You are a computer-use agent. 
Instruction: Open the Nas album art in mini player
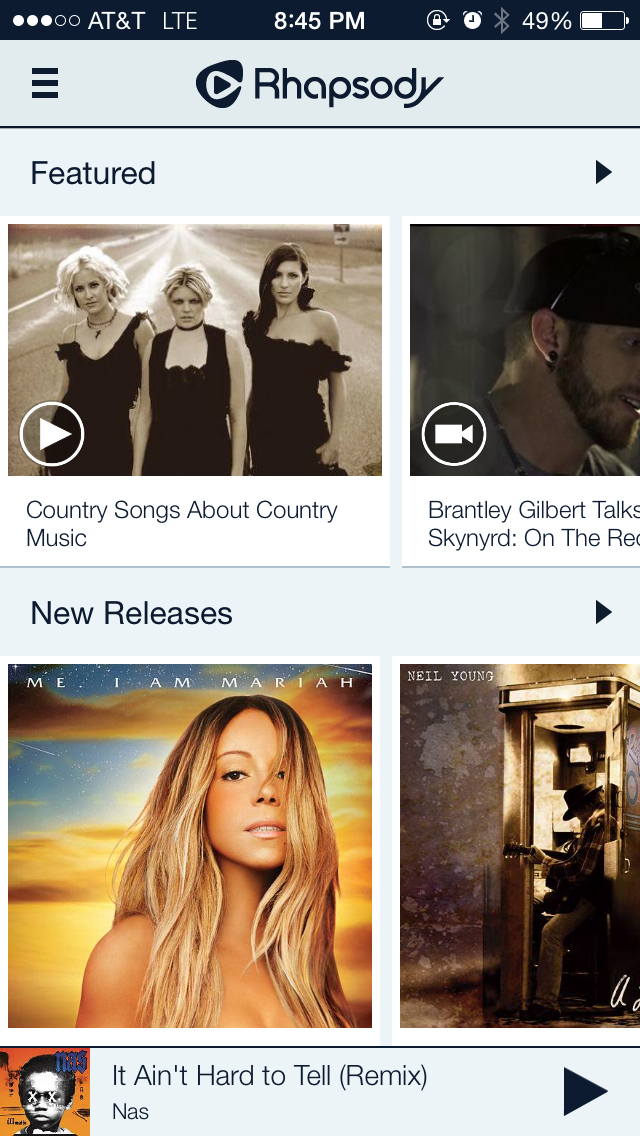[45, 1091]
